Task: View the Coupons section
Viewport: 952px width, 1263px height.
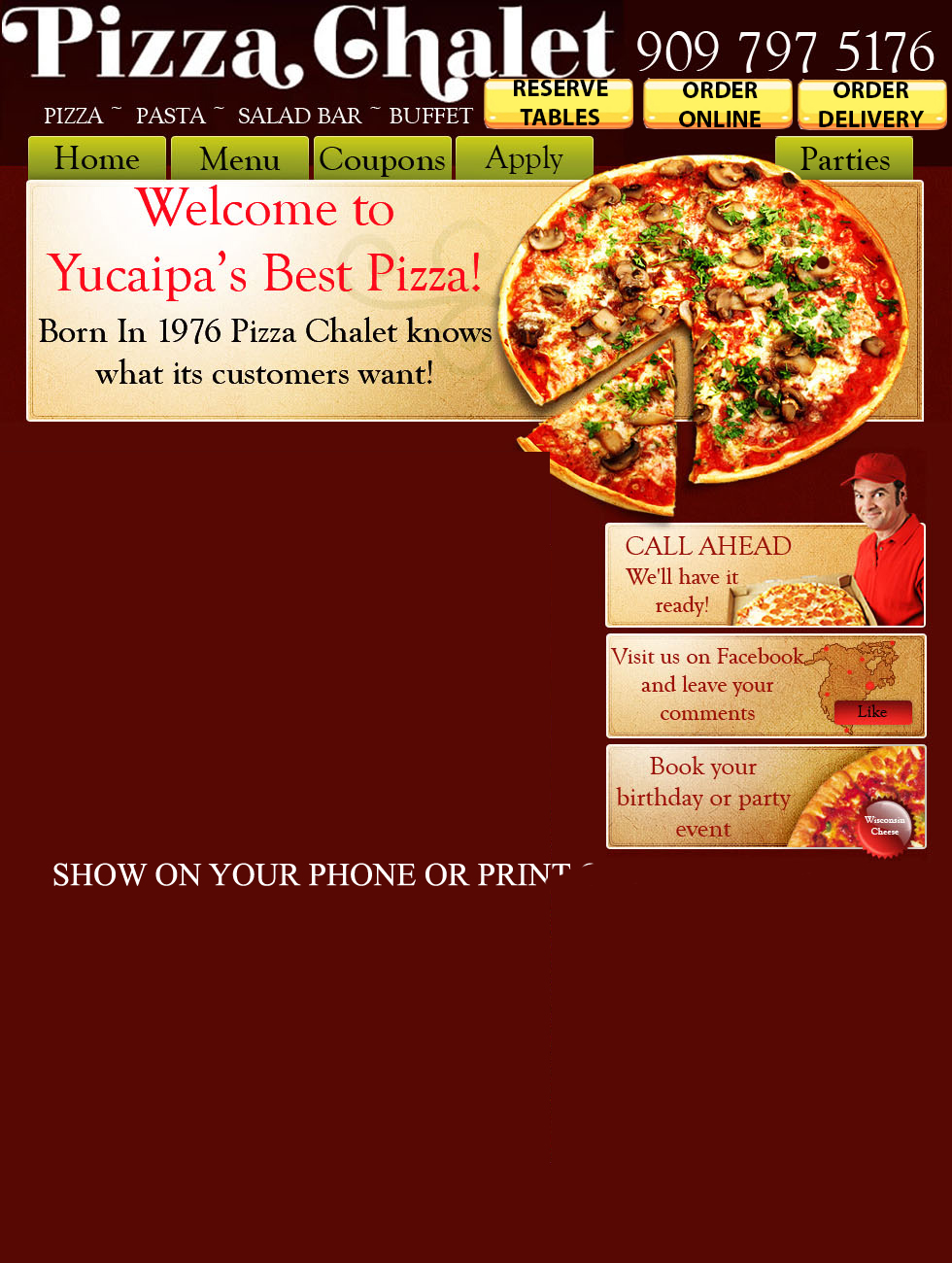Action: click(x=381, y=157)
